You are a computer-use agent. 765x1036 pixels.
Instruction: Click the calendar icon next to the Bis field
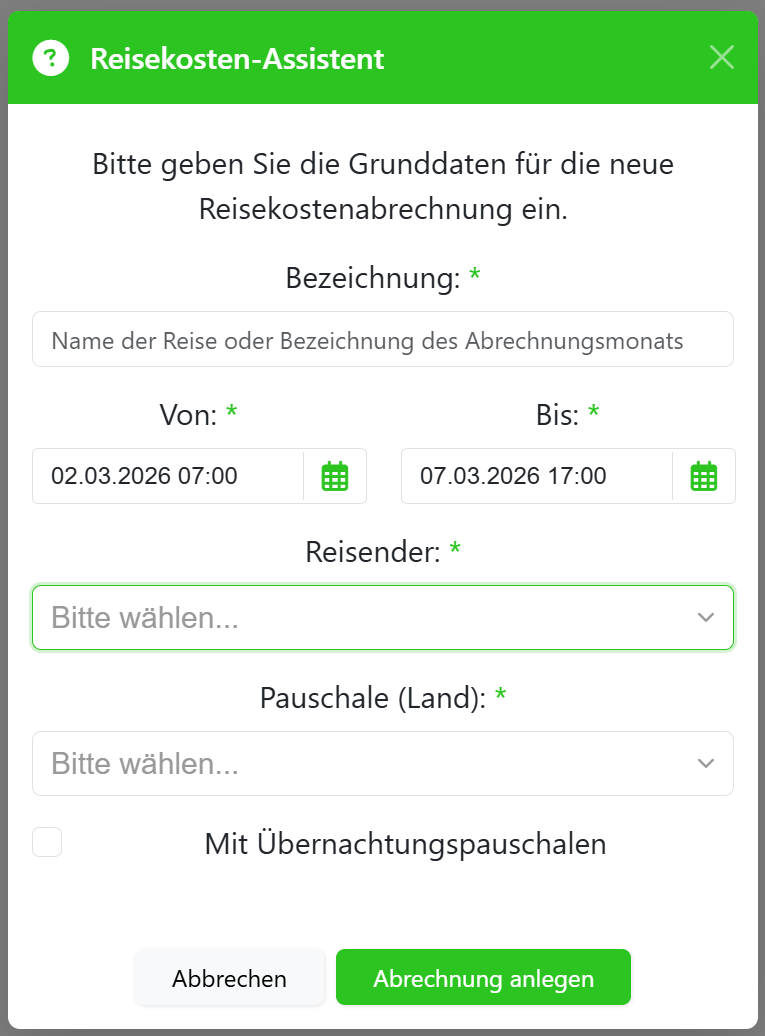pos(704,476)
